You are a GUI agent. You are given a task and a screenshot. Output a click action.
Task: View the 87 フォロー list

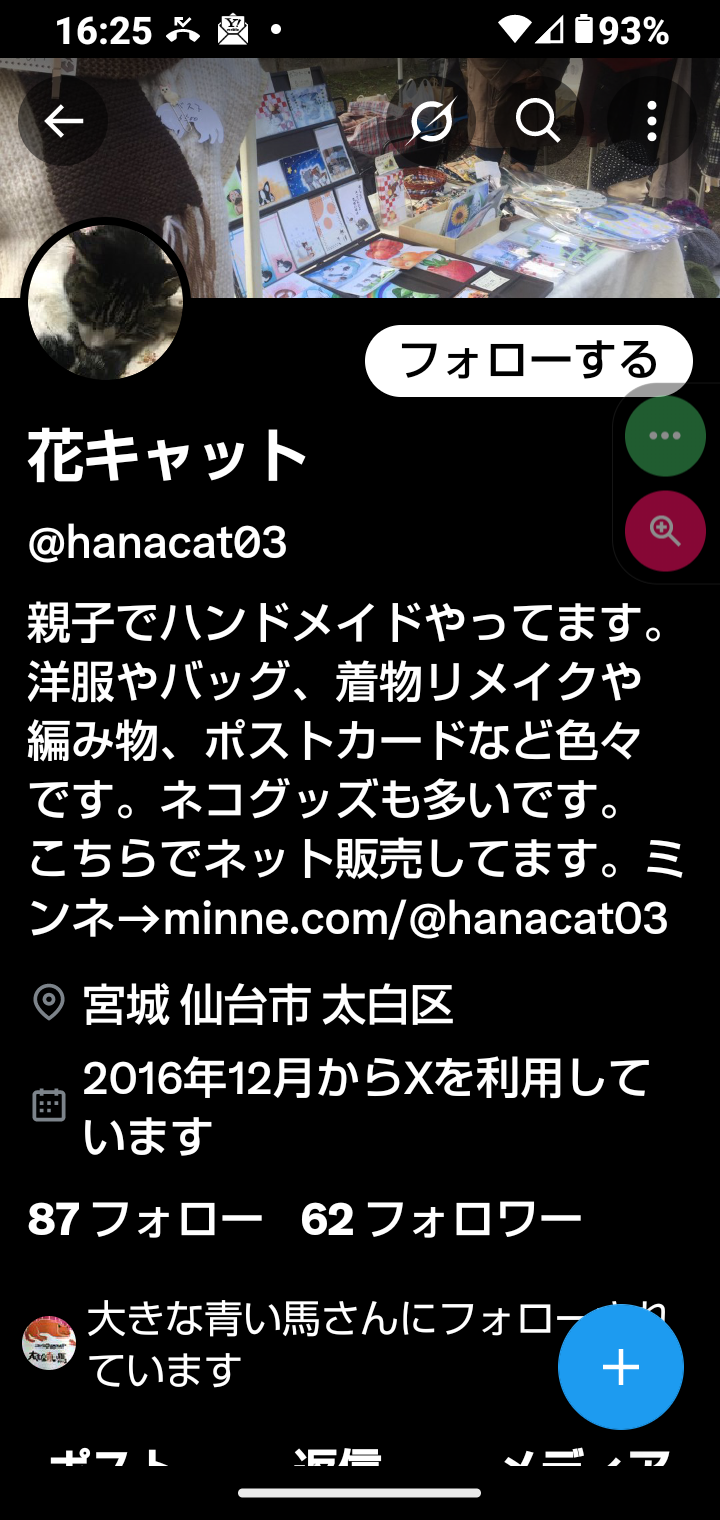tap(145, 1219)
